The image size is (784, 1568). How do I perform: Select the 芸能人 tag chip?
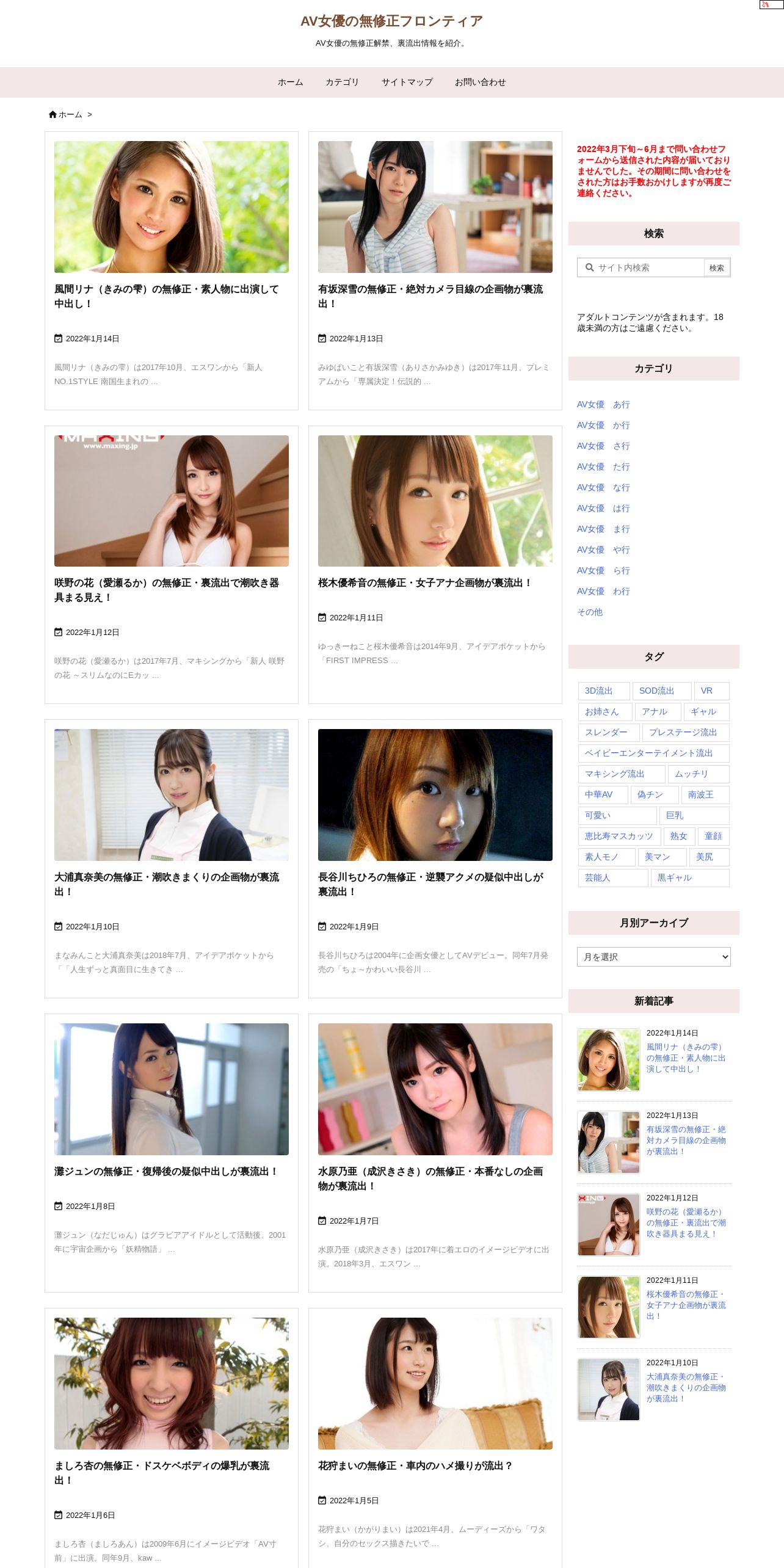(x=598, y=877)
